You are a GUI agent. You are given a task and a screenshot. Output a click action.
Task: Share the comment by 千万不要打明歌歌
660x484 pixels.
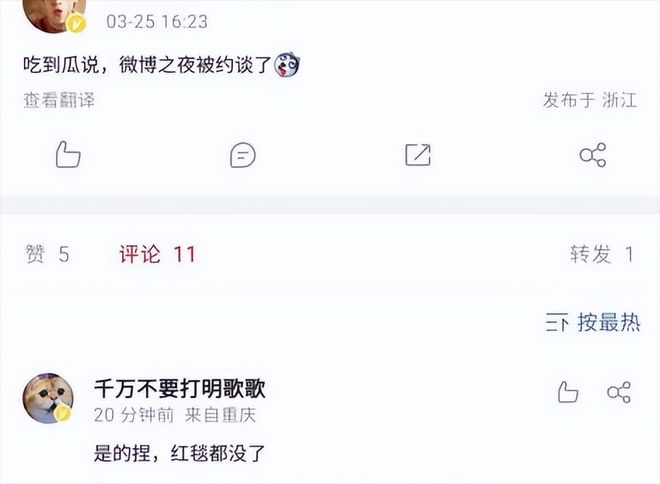[x=620, y=392]
